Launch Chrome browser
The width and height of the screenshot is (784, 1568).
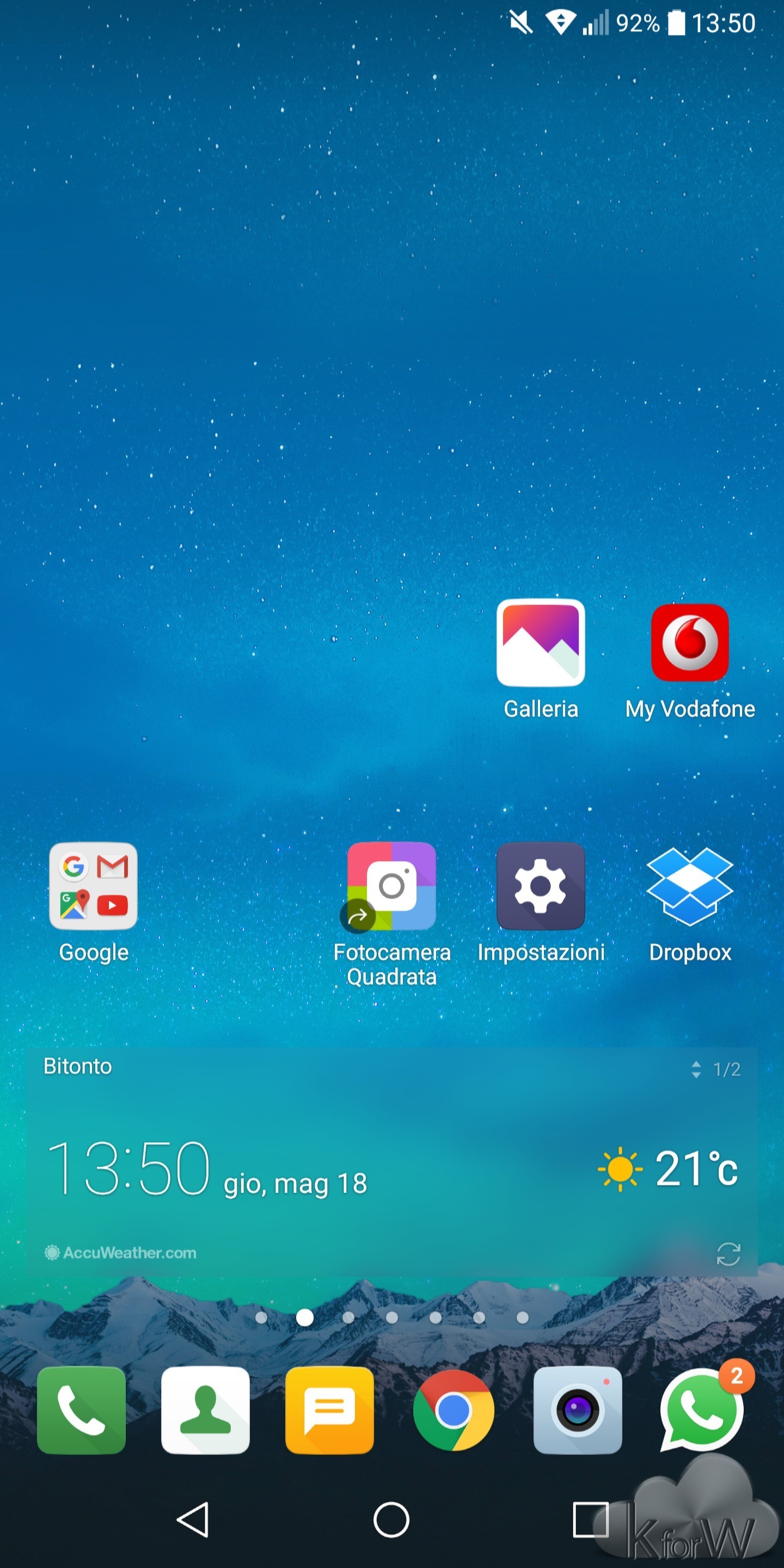pos(454,1410)
